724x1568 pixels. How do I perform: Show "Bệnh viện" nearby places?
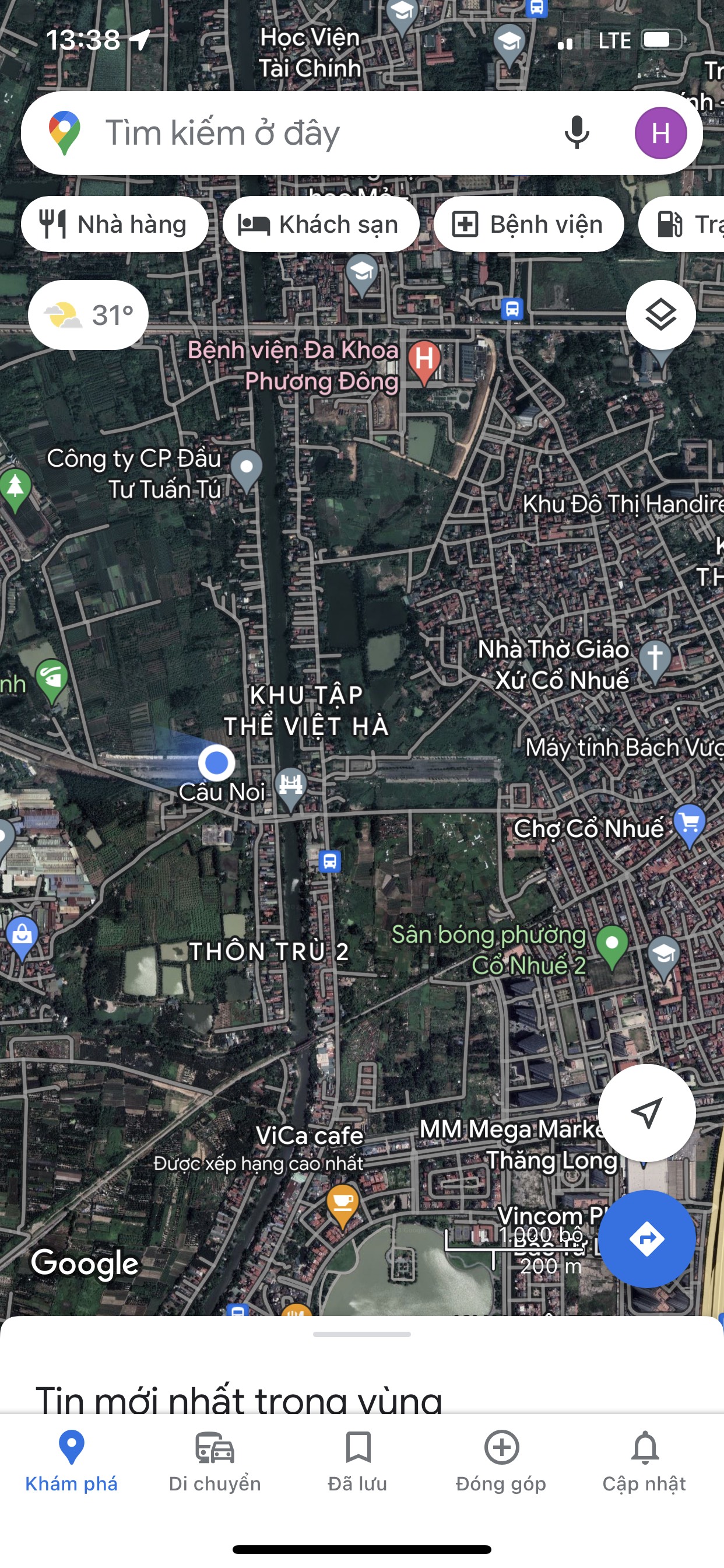click(528, 225)
